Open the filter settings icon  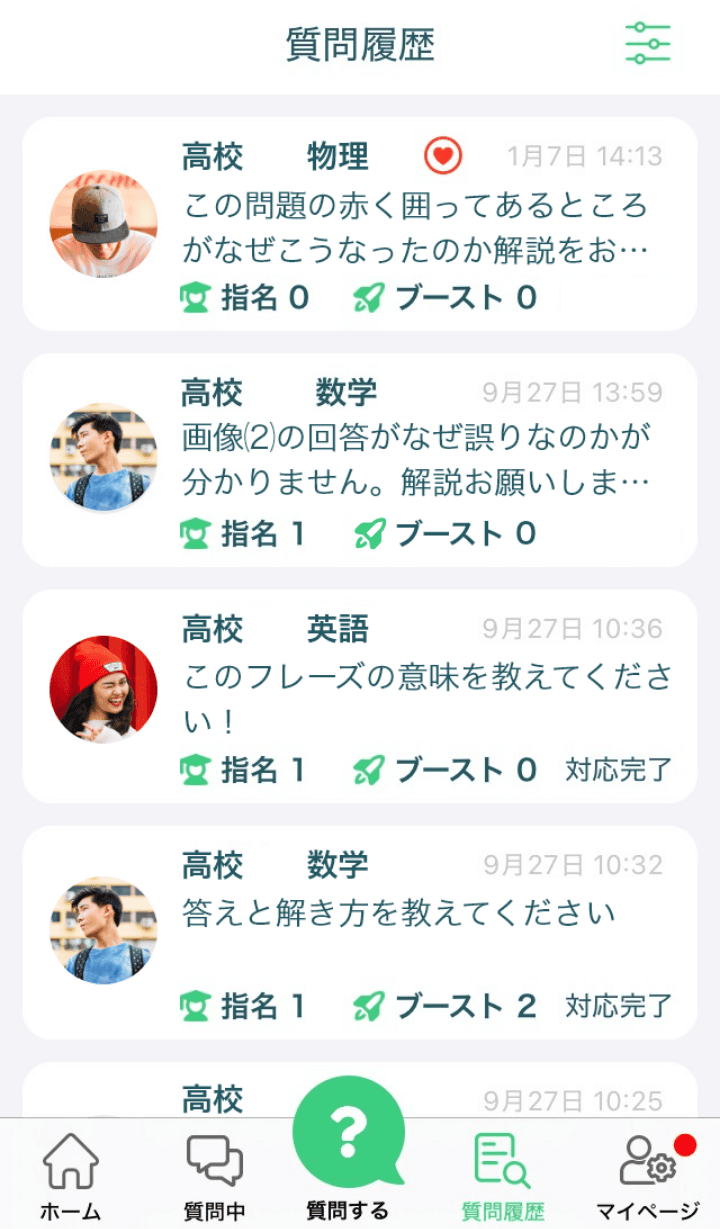(x=647, y=44)
